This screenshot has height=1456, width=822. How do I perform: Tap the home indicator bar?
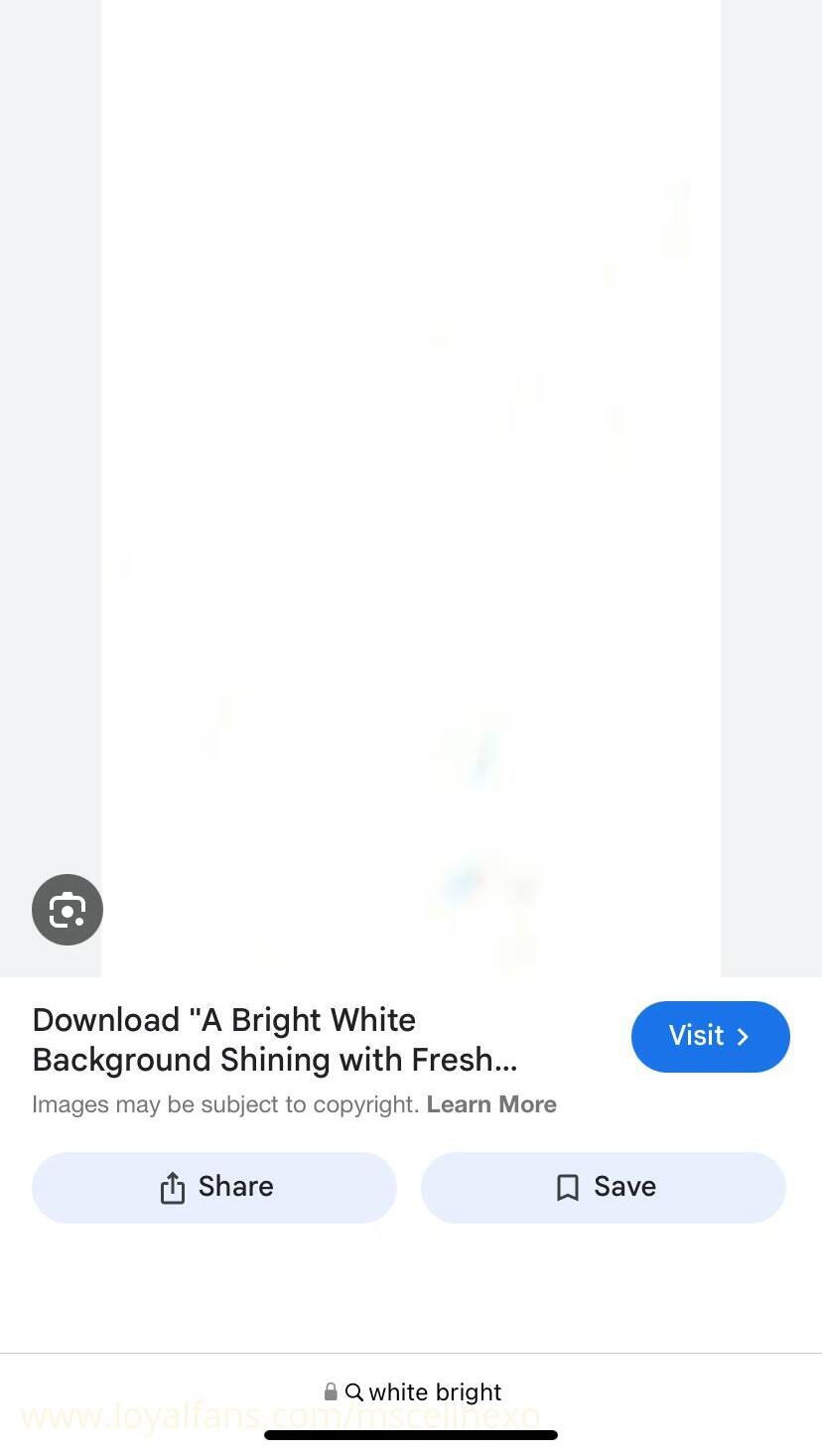click(410, 1434)
